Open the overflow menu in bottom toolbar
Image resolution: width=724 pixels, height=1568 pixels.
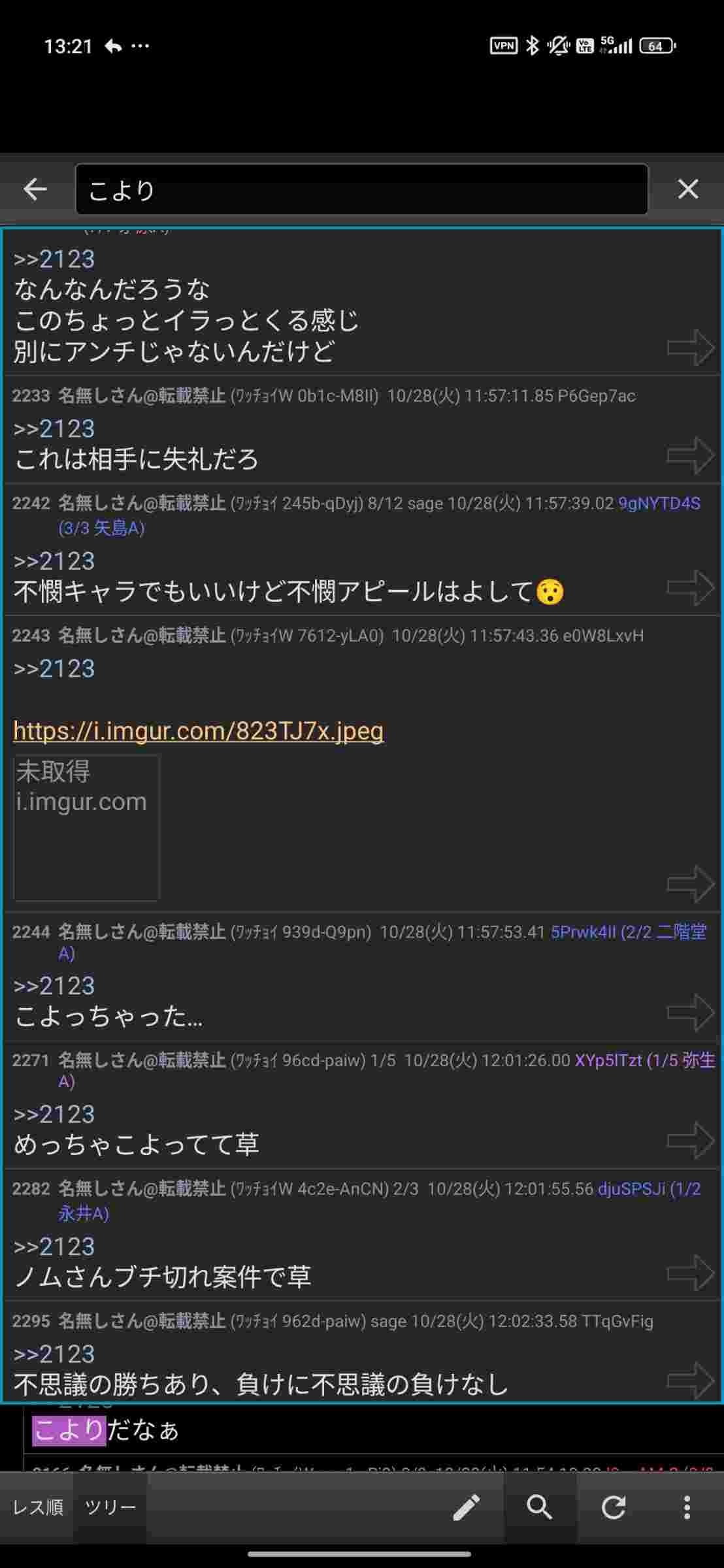pos(686,1507)
